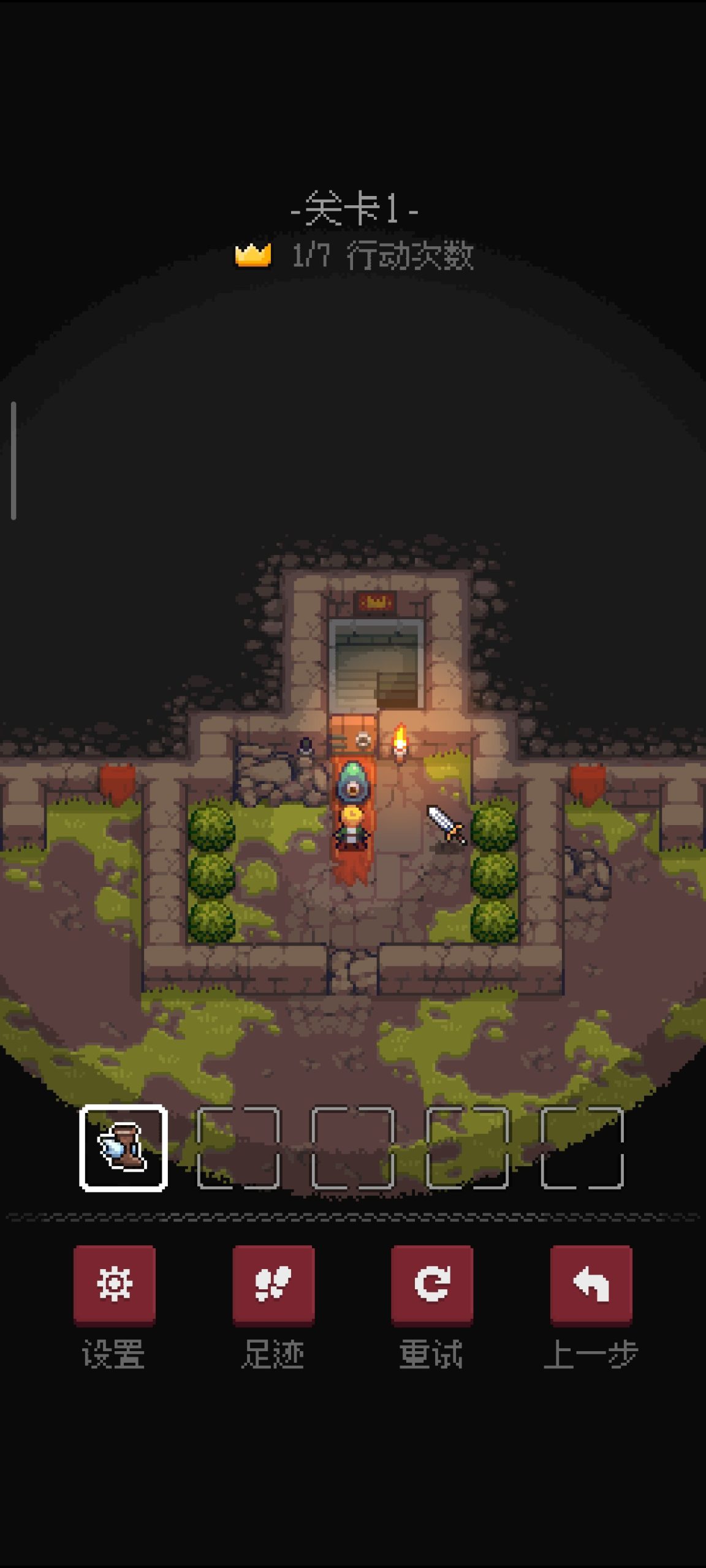Retry the level with 重试
706x1568 pixels.
pos(432,1284)
